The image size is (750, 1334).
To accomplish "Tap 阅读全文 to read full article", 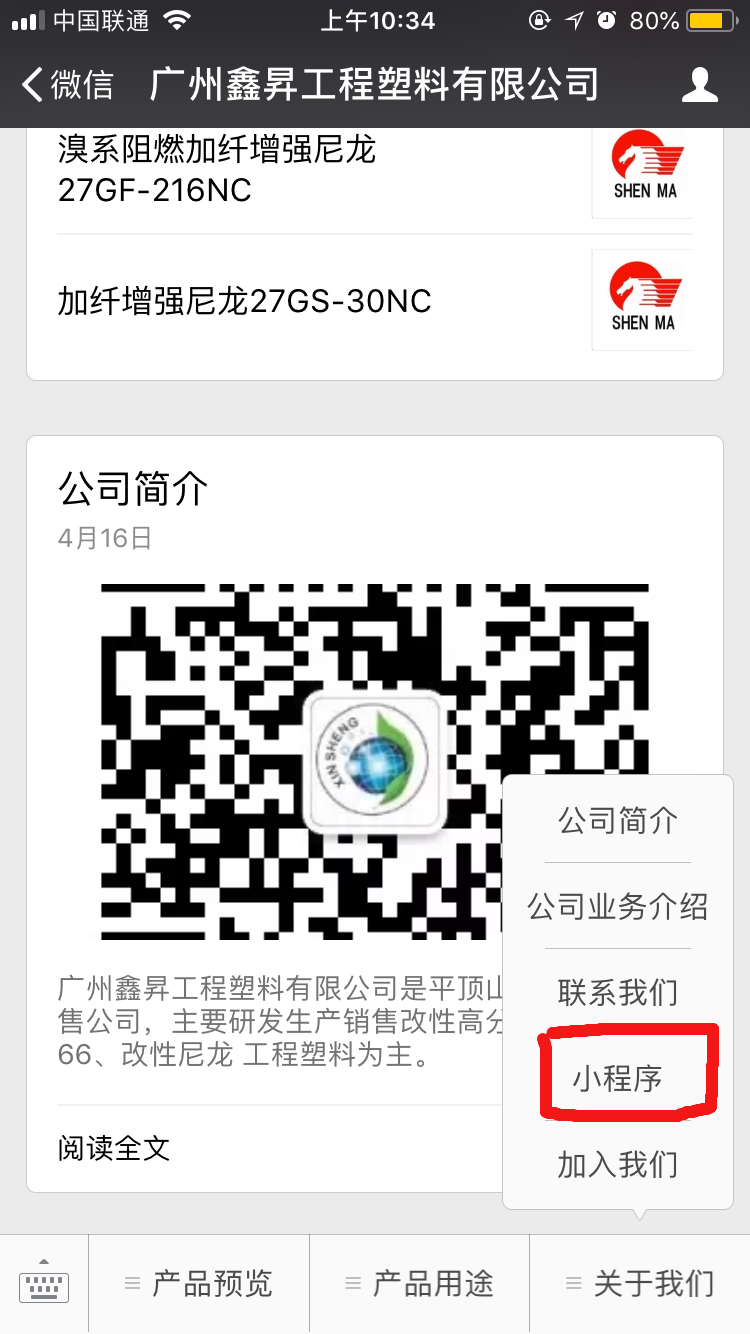I will 114,1148.
